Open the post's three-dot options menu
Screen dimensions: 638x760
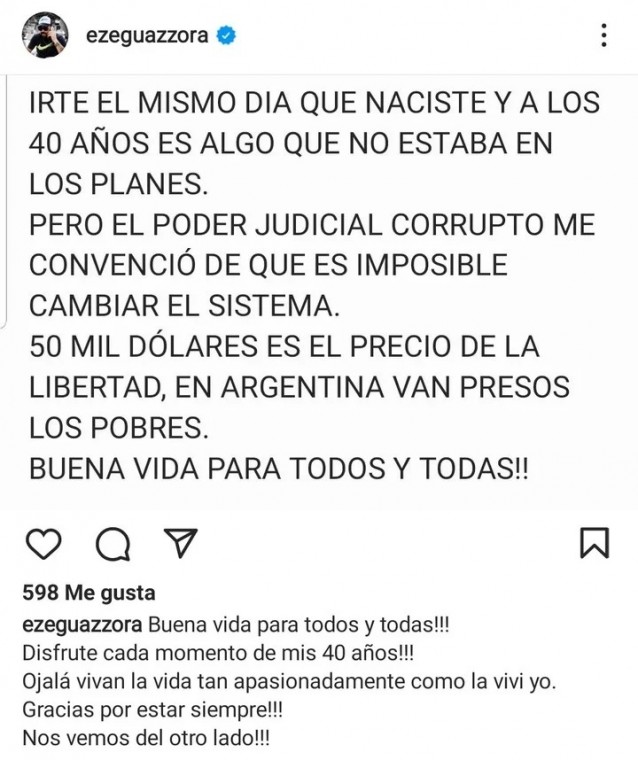click(x=604, y=36)
